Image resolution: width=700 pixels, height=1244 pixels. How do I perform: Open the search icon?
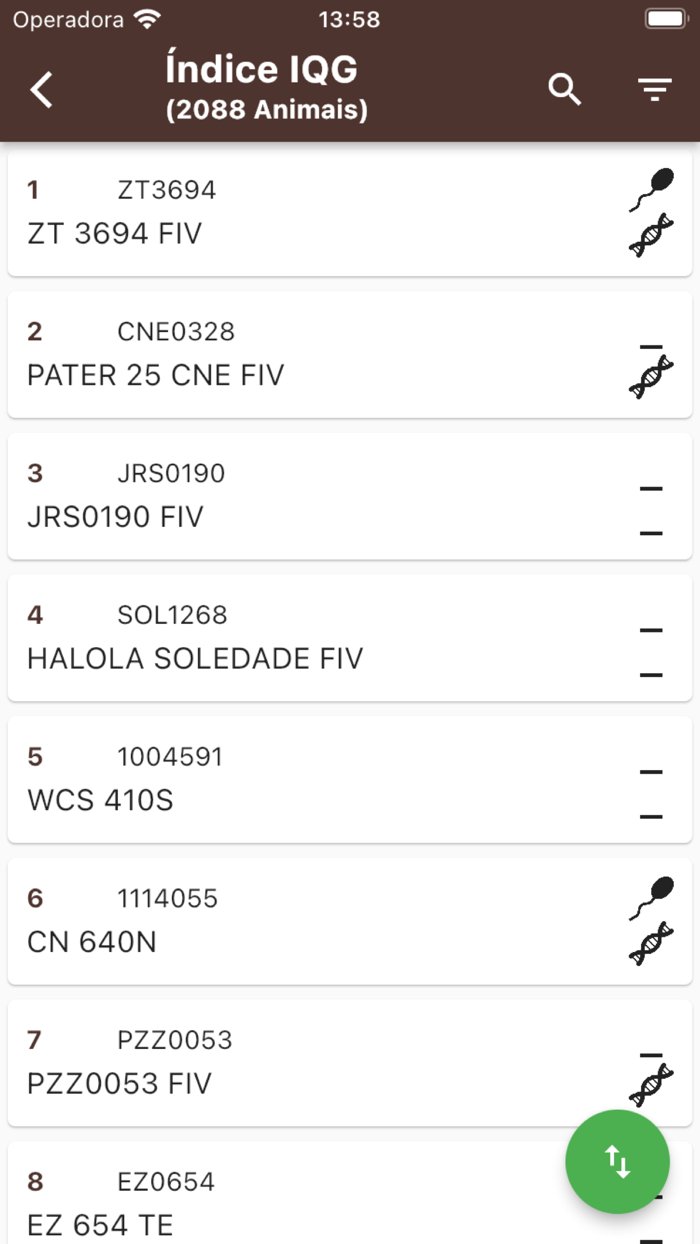(x=565, y=90)
